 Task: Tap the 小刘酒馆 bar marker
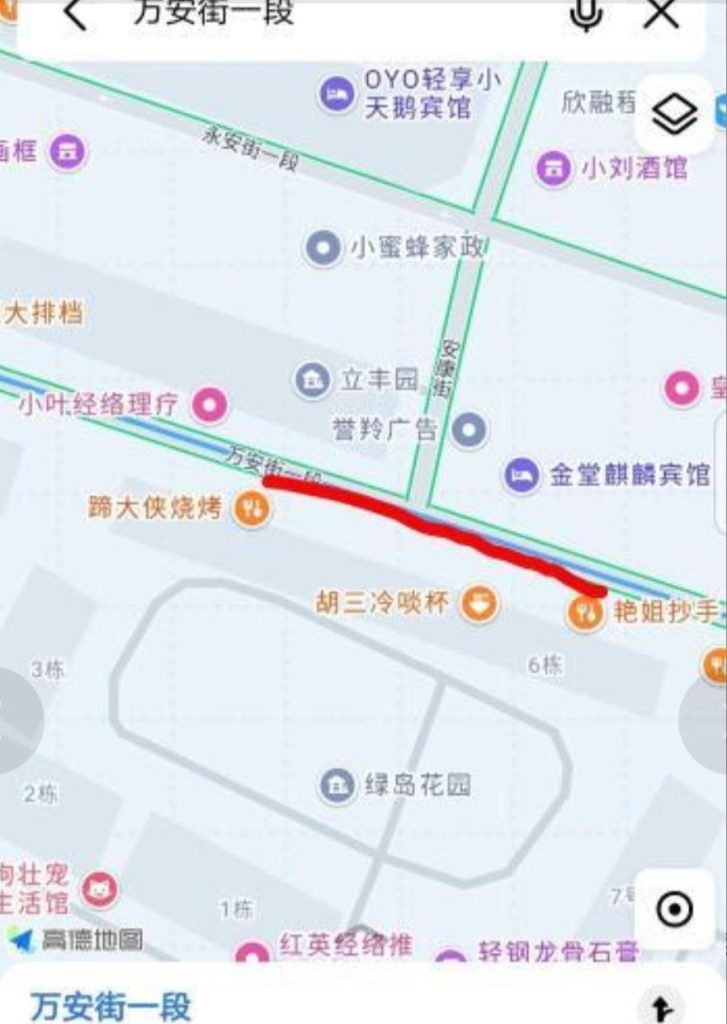point(553,168)
